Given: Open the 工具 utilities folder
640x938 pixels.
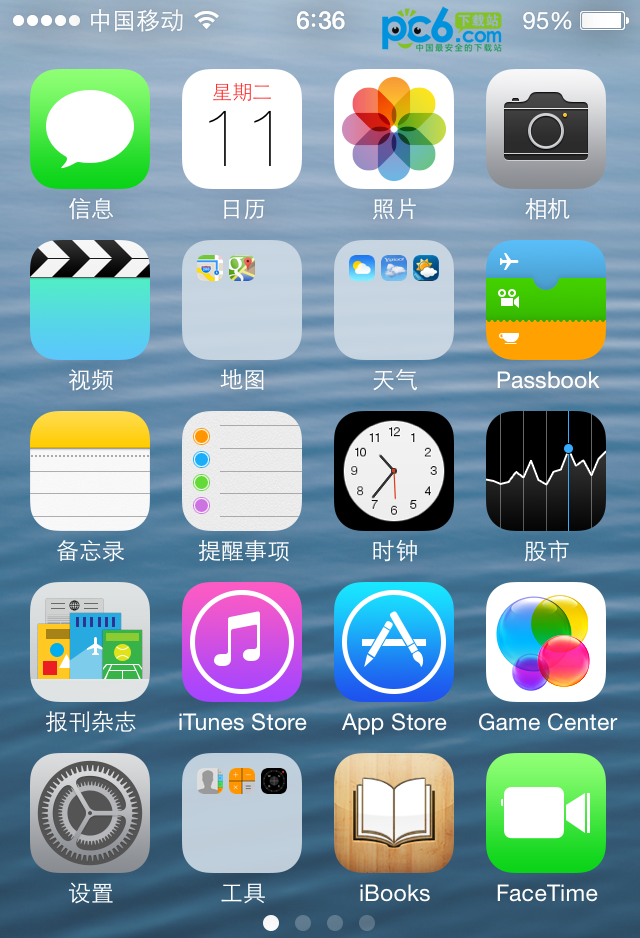Looking at the screenshot, I should [x=242, y=813].
